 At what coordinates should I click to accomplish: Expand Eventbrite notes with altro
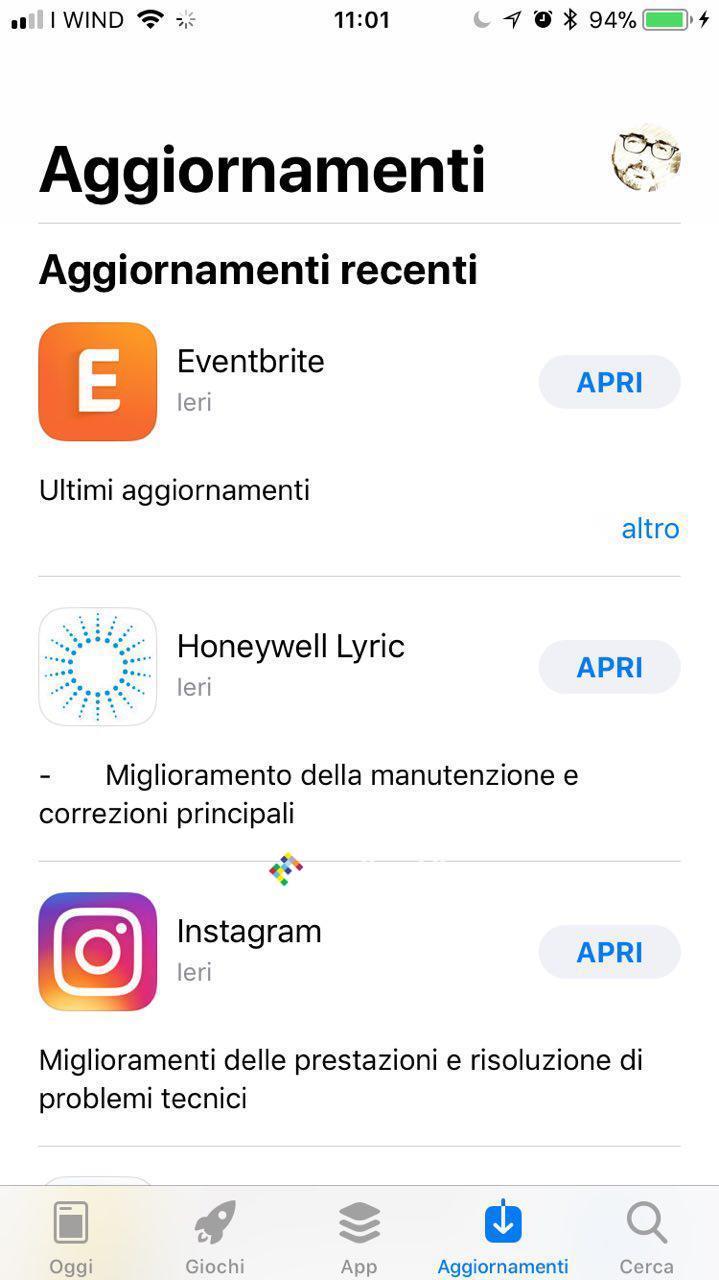(650, 528)
